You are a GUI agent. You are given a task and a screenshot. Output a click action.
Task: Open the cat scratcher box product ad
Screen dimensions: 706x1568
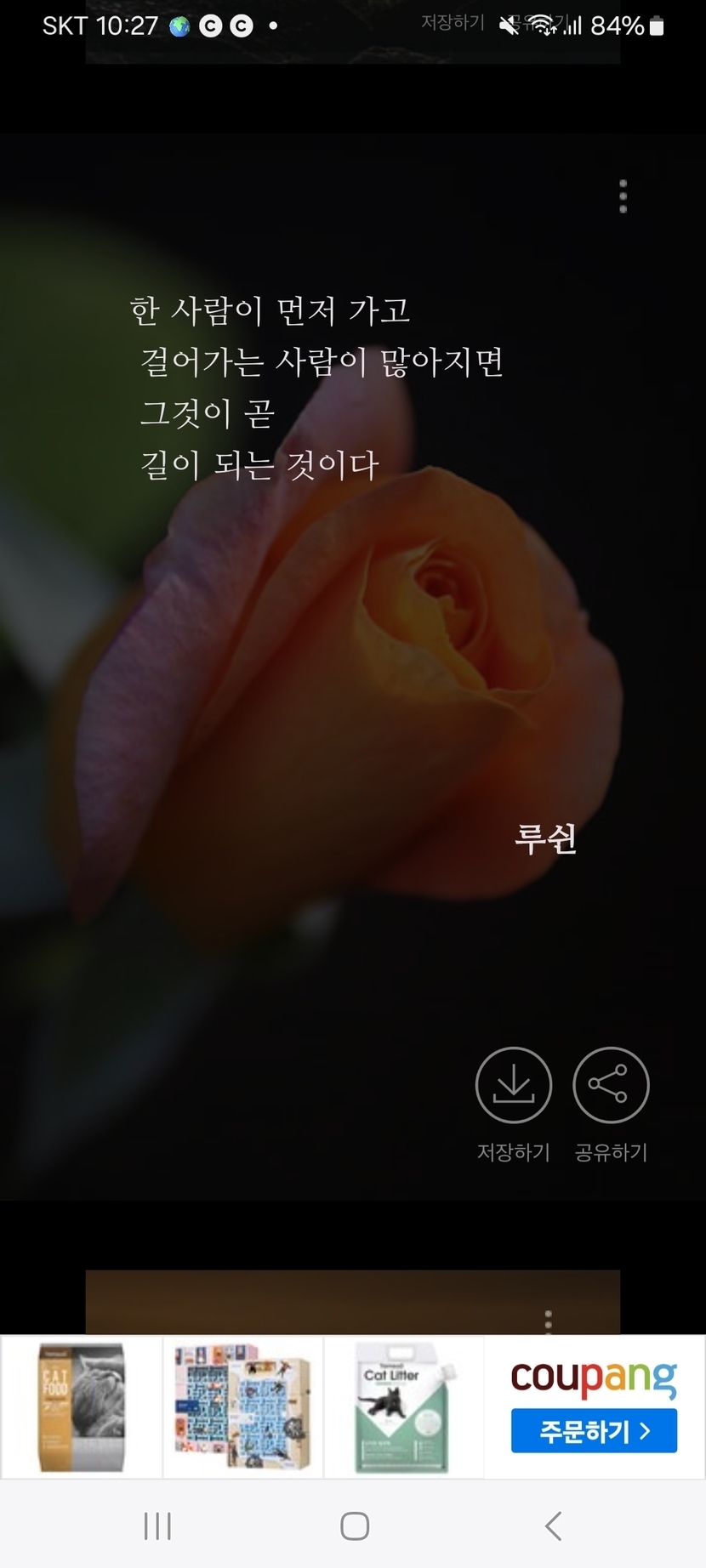pos(242,1407)
